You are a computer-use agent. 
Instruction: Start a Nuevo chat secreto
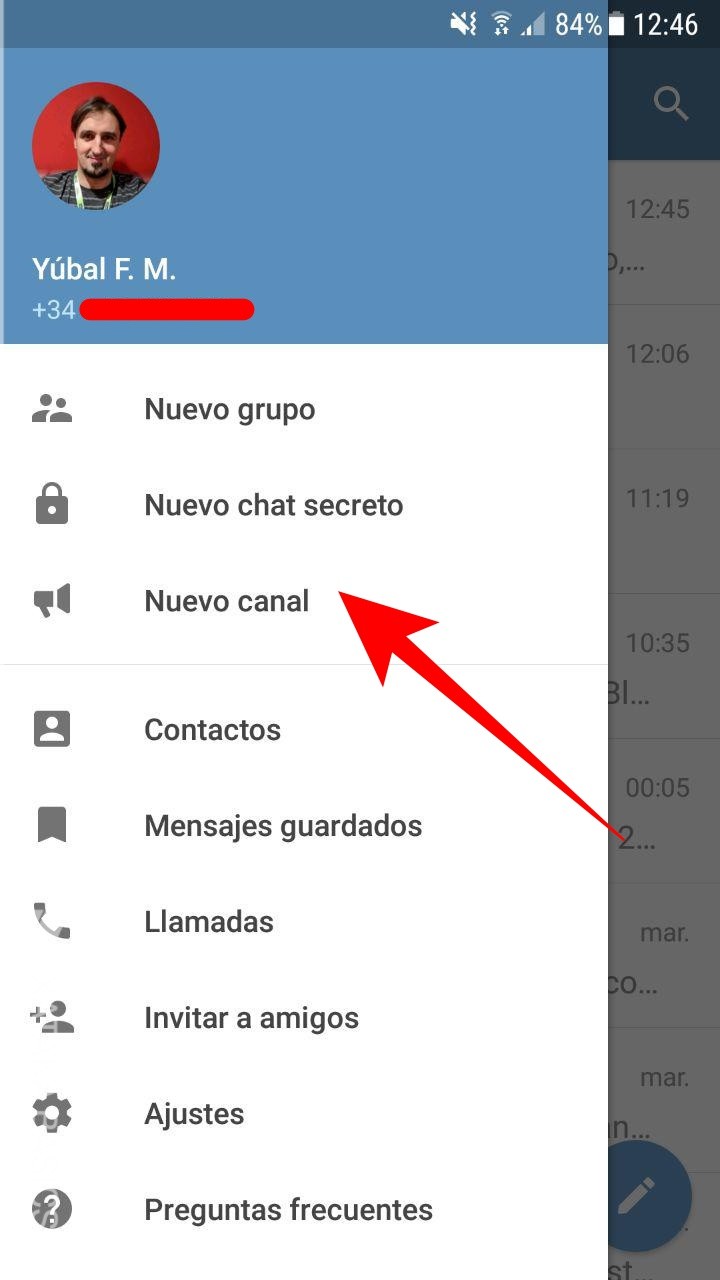pos(273,505)
